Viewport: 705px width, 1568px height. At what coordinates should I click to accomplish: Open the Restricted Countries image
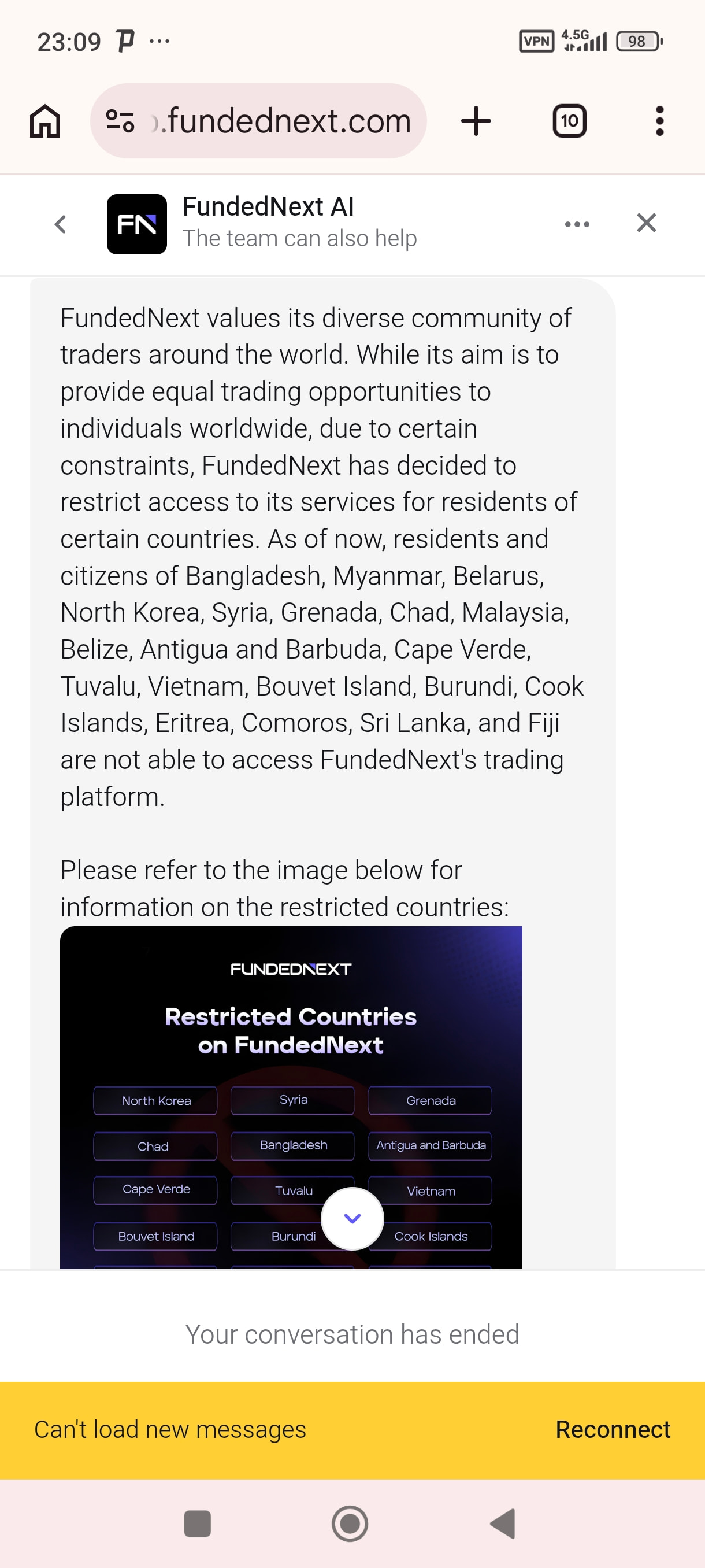tap(291, 1097)
